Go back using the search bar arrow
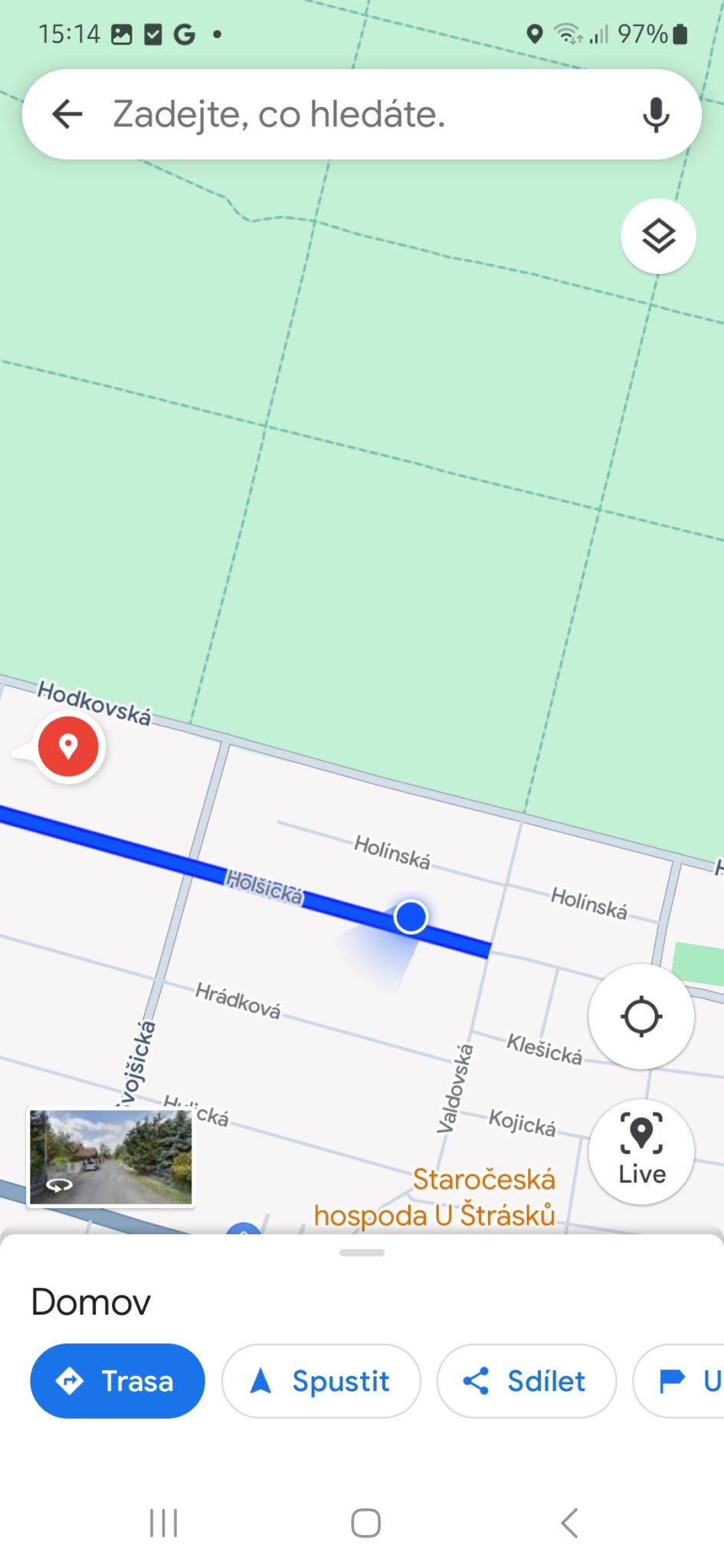The height and width of the screenshot is (1568, 724). (67, 115)
